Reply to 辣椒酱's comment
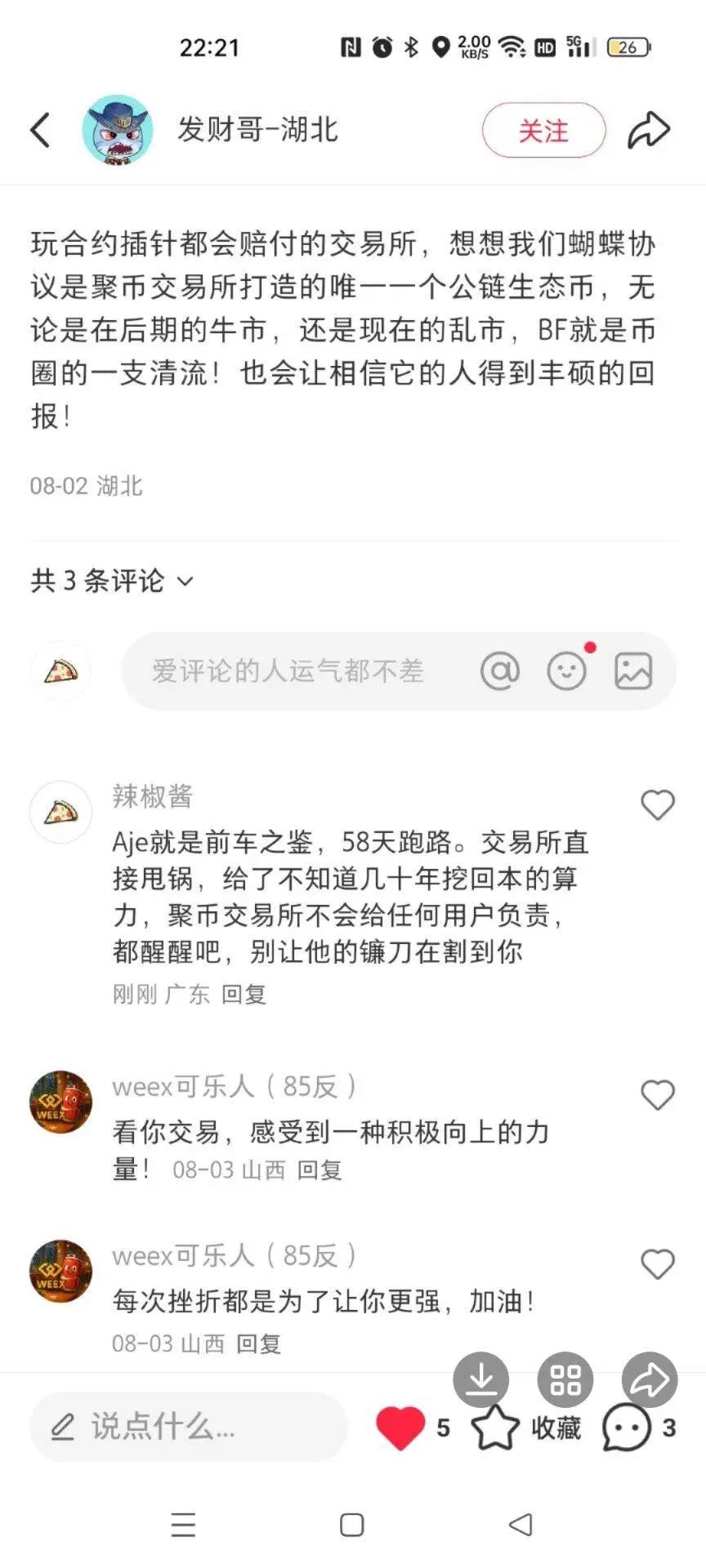 click(244, 994)
